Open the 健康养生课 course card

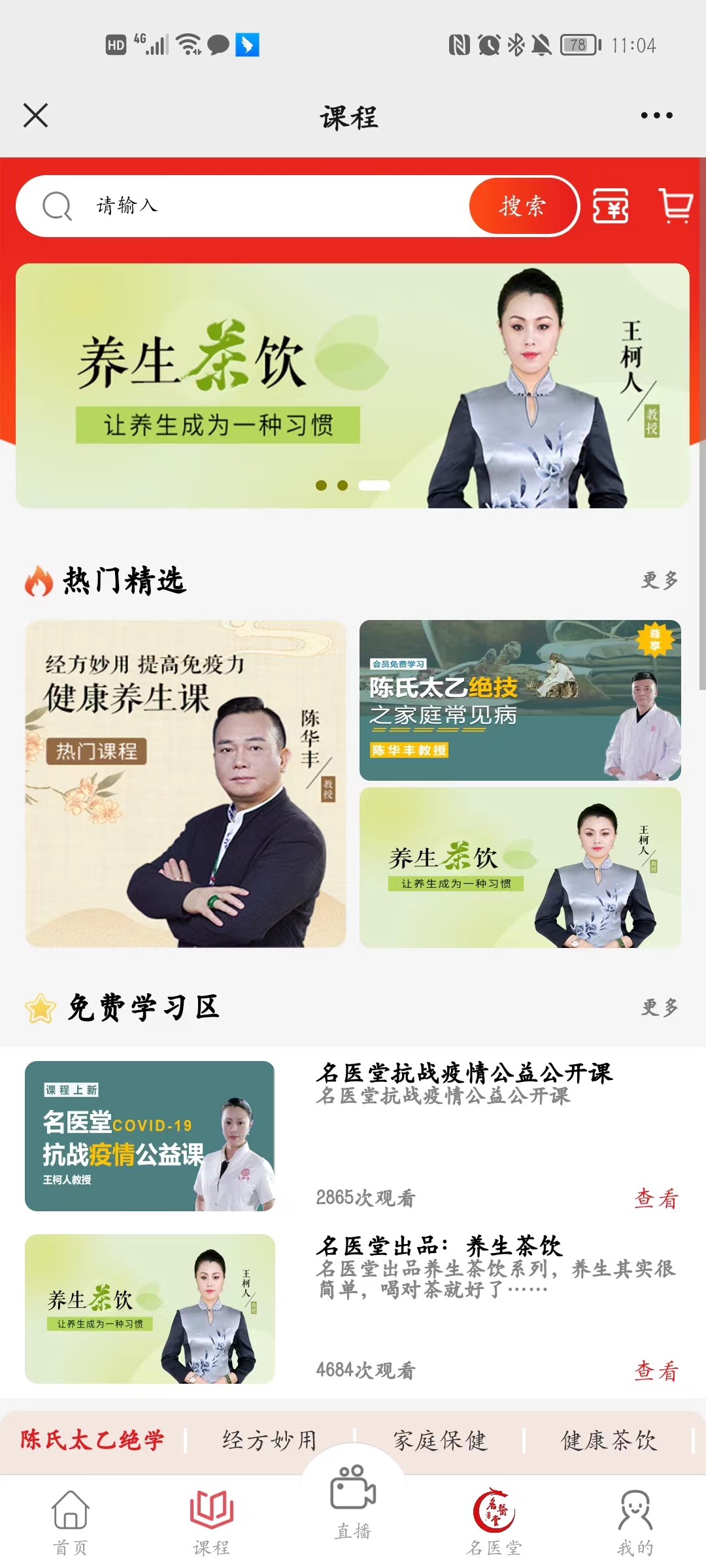186,783
